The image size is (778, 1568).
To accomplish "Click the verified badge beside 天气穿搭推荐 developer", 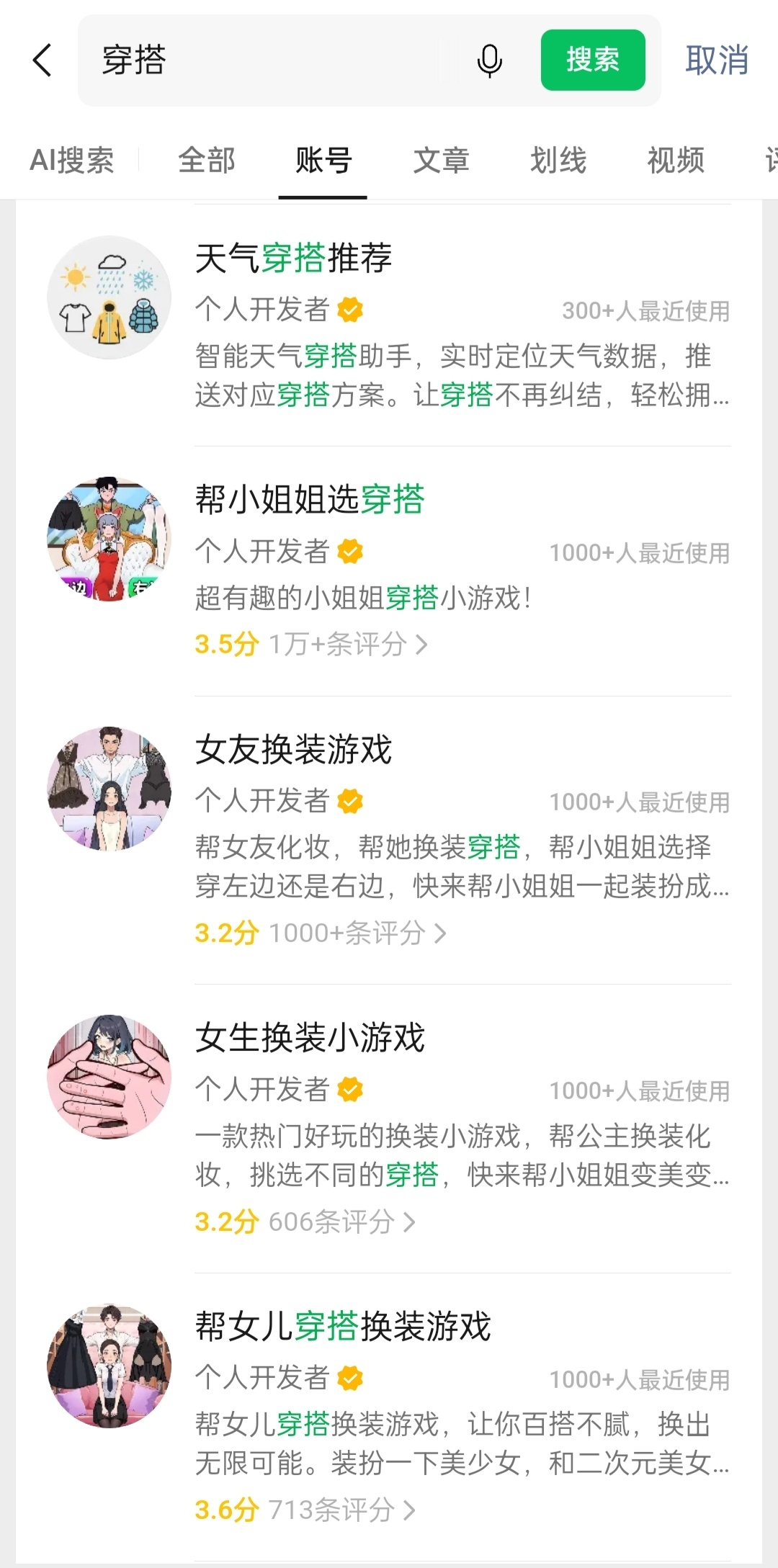I will click(x=352, y=310).
